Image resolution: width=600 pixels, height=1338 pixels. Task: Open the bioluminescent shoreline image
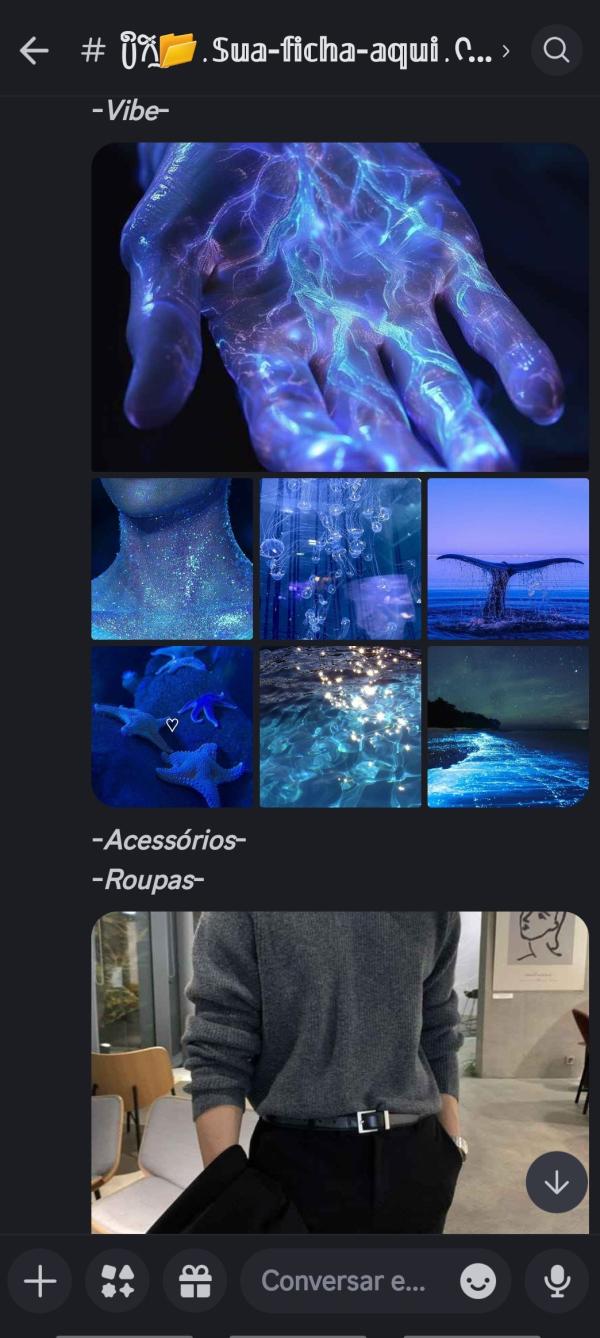click(508, 727)
